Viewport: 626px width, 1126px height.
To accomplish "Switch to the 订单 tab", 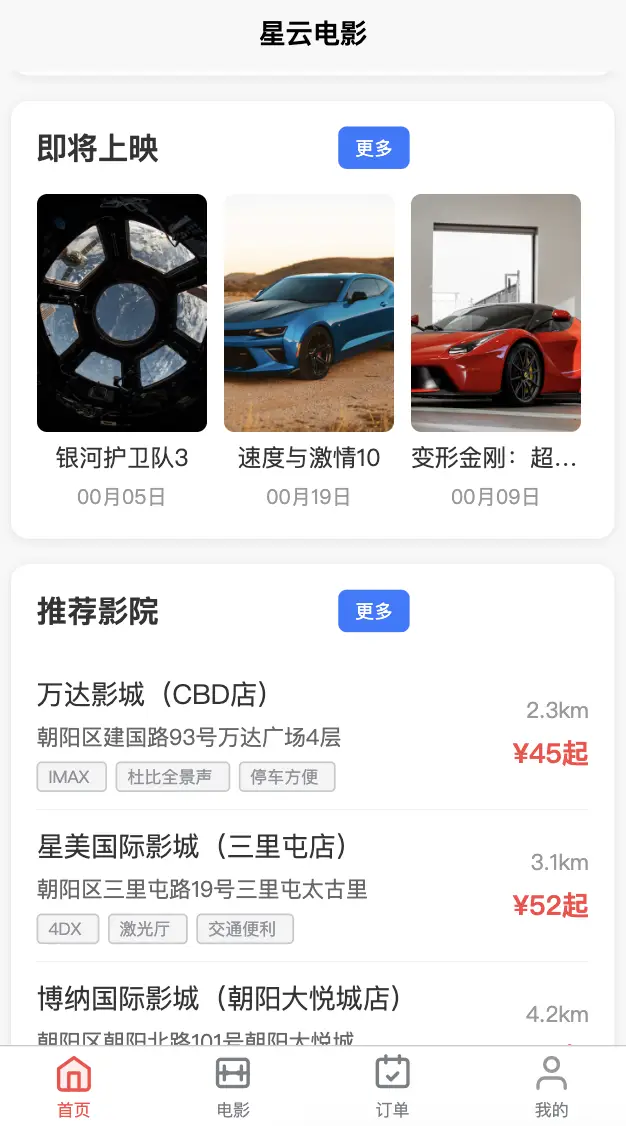I will (392, 1087).
